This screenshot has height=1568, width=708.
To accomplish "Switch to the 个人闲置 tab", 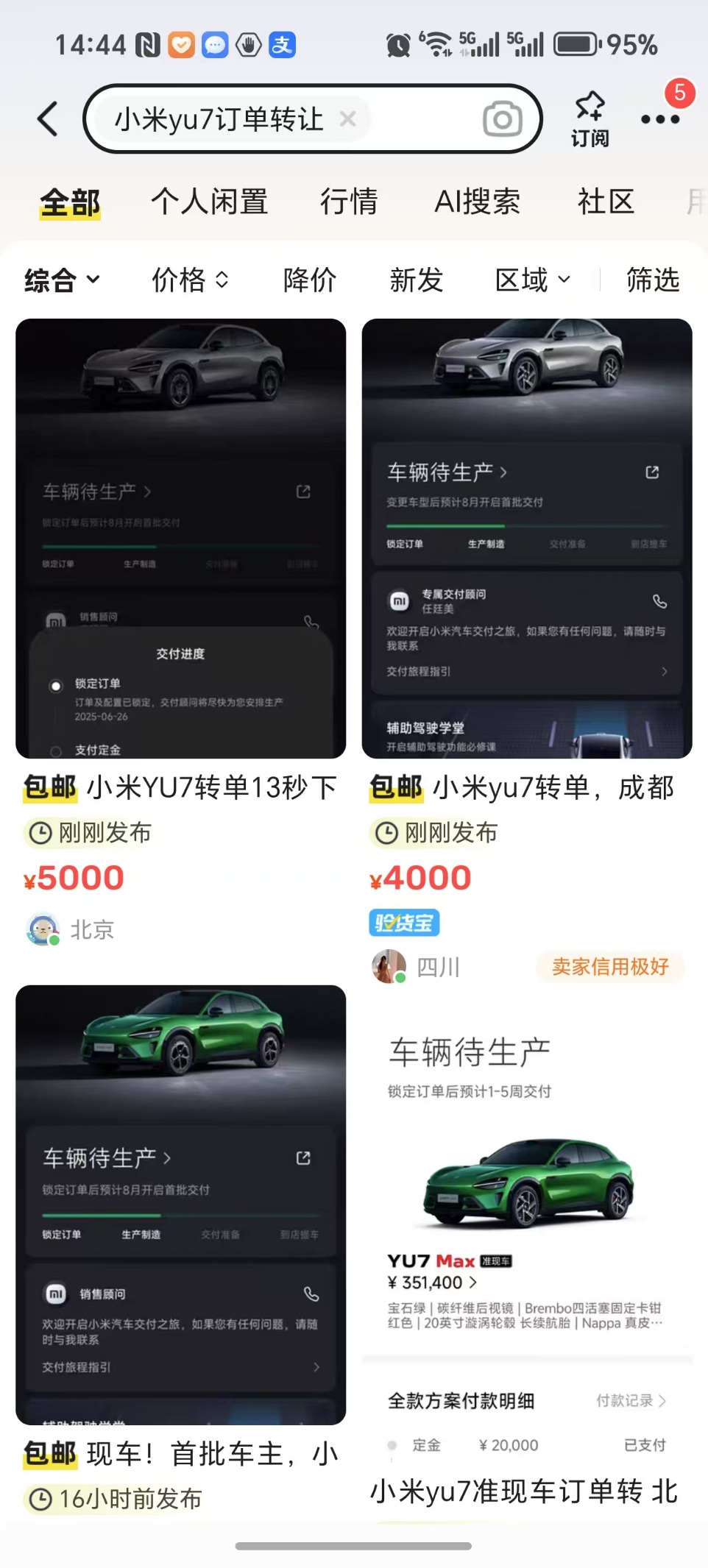I will [x=209, y=202].
